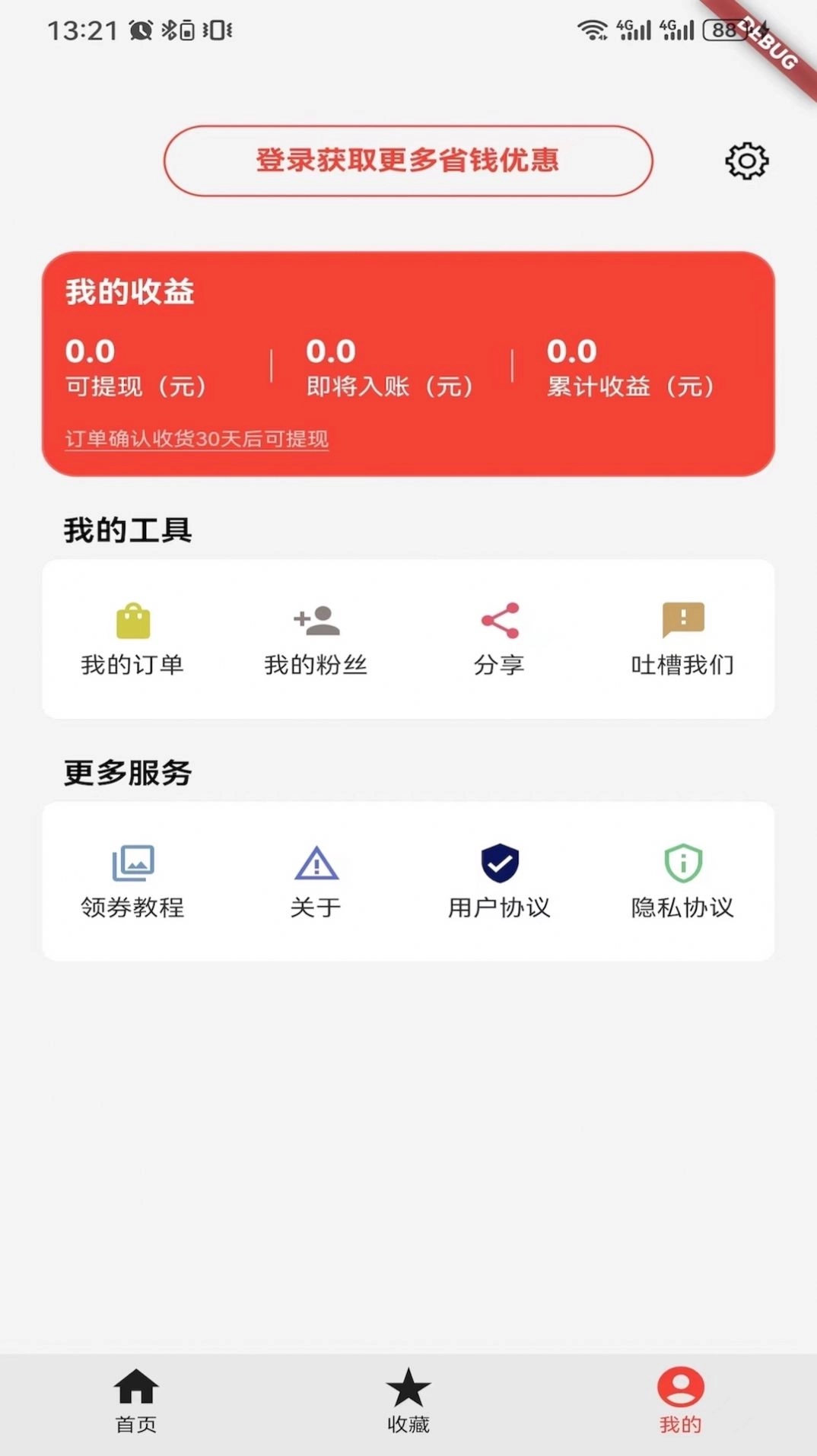The height and width of the screenshot is (1456, 817).
Task: Tap the 分享 share icon
Action: tap(499, 622)
